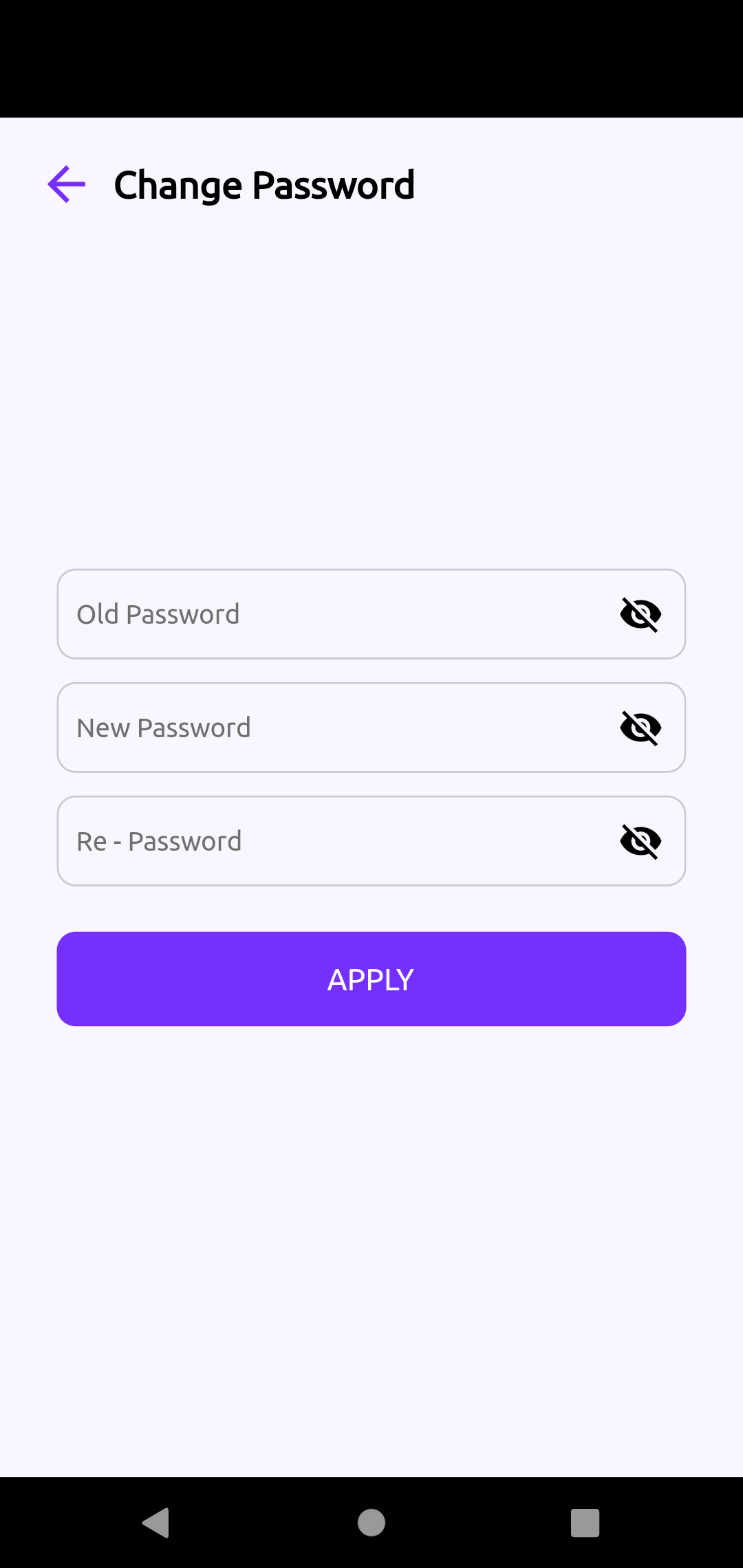This screenshot has height=1568, width=743.
Task: Tap the APPLY button
Action: pyautogui.click(x=371, y=979)
